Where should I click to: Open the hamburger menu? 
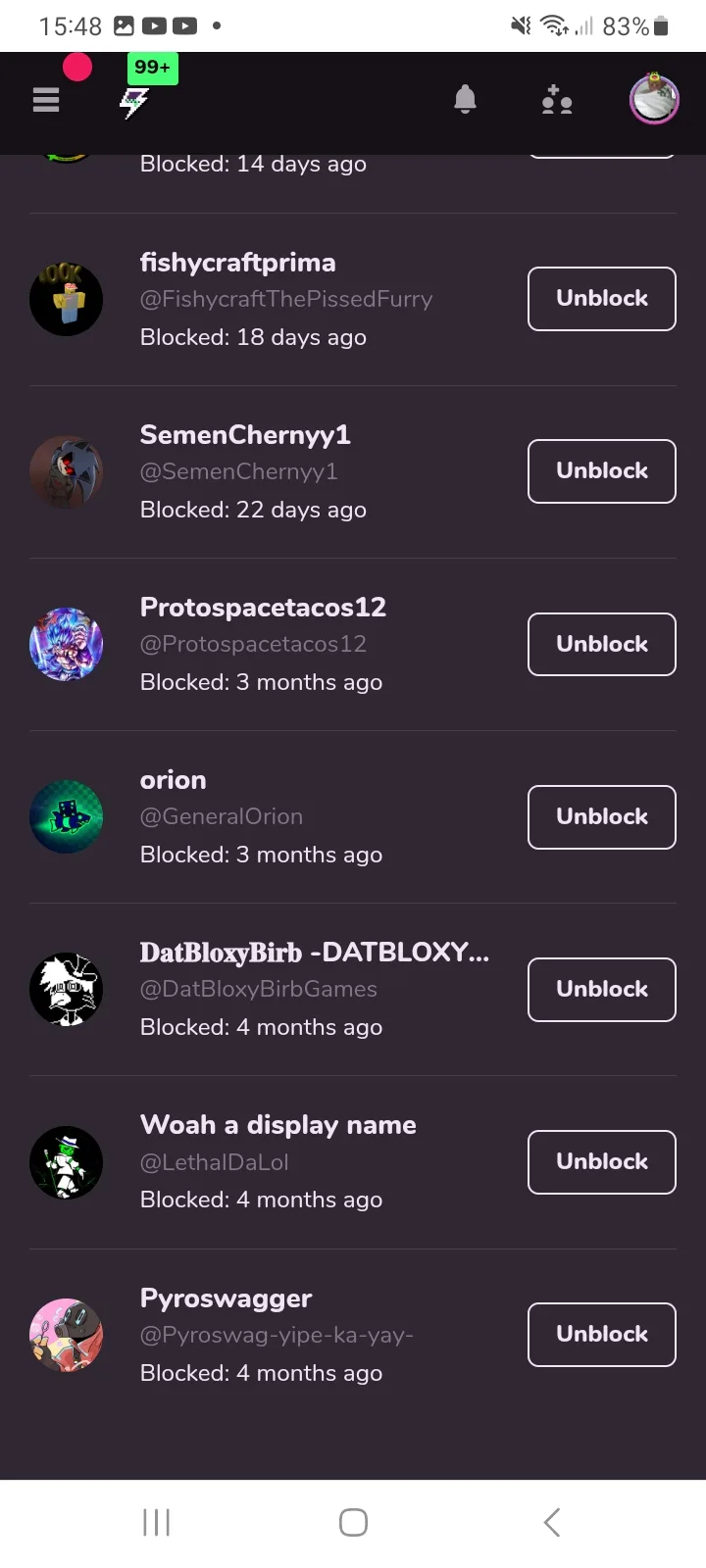coord(46,100)
